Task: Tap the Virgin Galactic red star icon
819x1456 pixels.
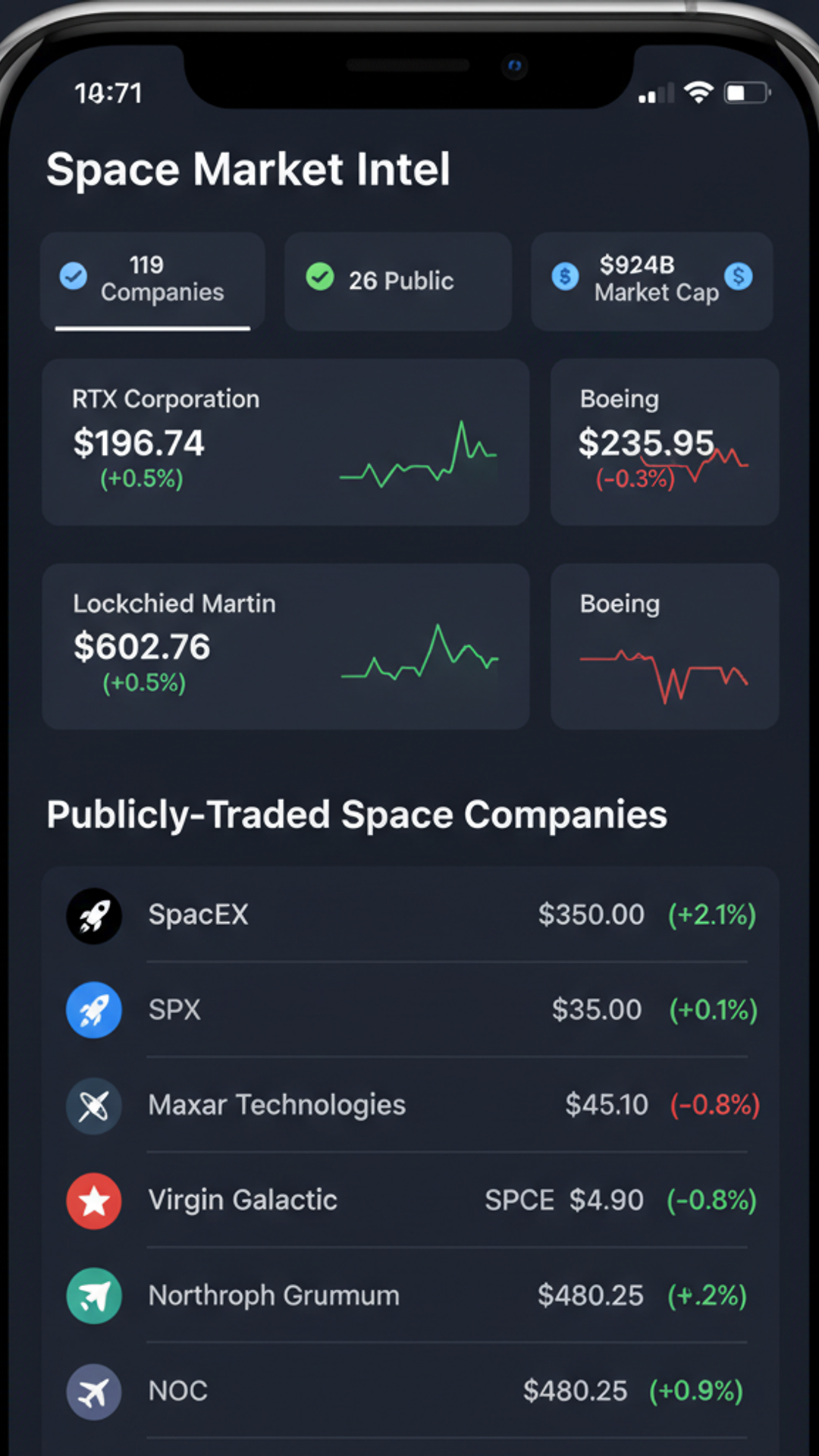Action: coord(93,1200)
